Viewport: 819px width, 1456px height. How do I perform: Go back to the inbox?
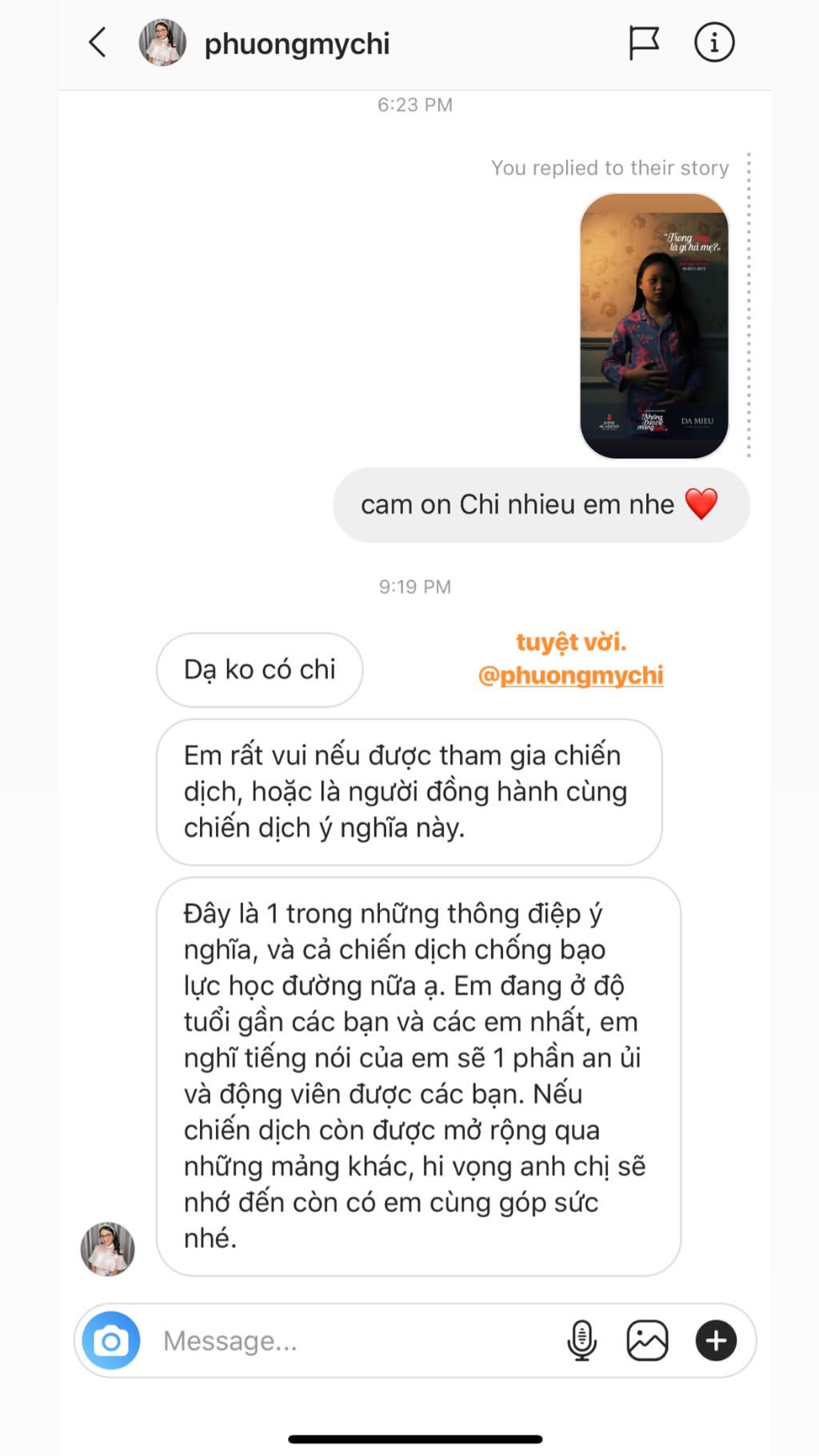click(98, 43)
